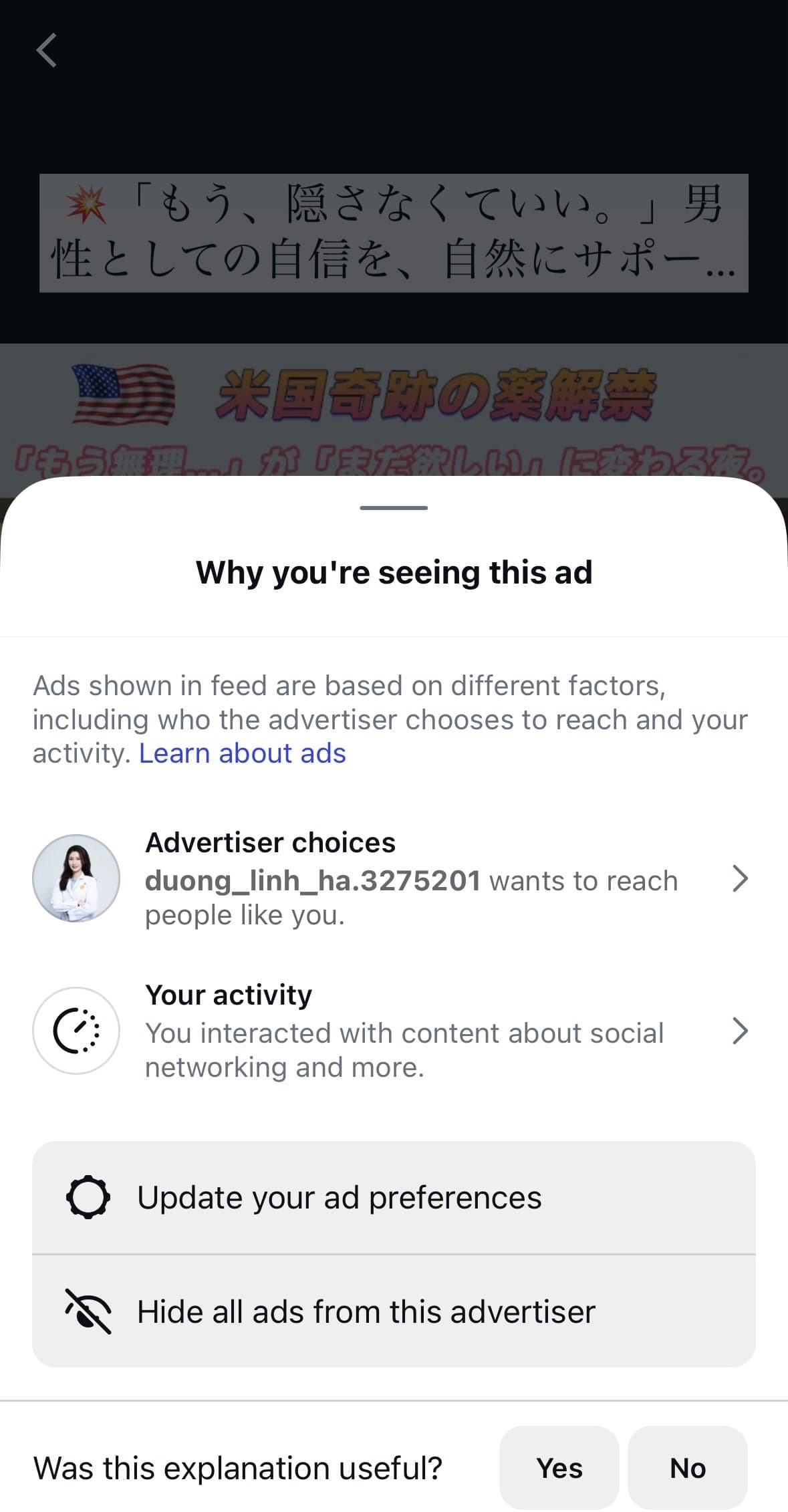
Task: Go back using the top-left arrow
Action: click(47, 50)
